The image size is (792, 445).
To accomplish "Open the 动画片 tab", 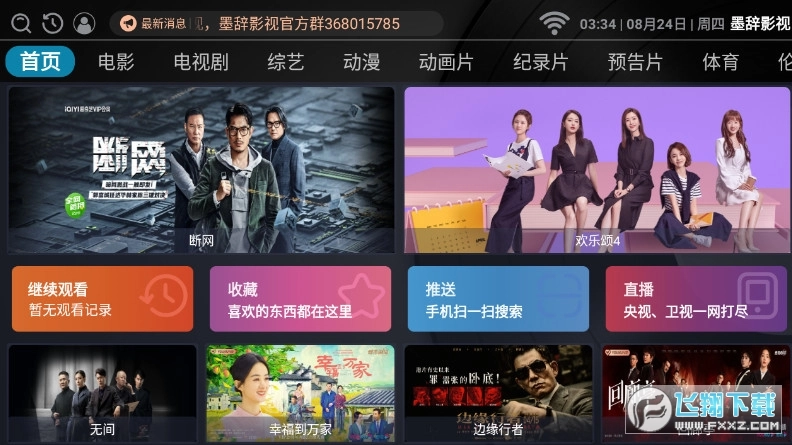I will tap(446, 62).
